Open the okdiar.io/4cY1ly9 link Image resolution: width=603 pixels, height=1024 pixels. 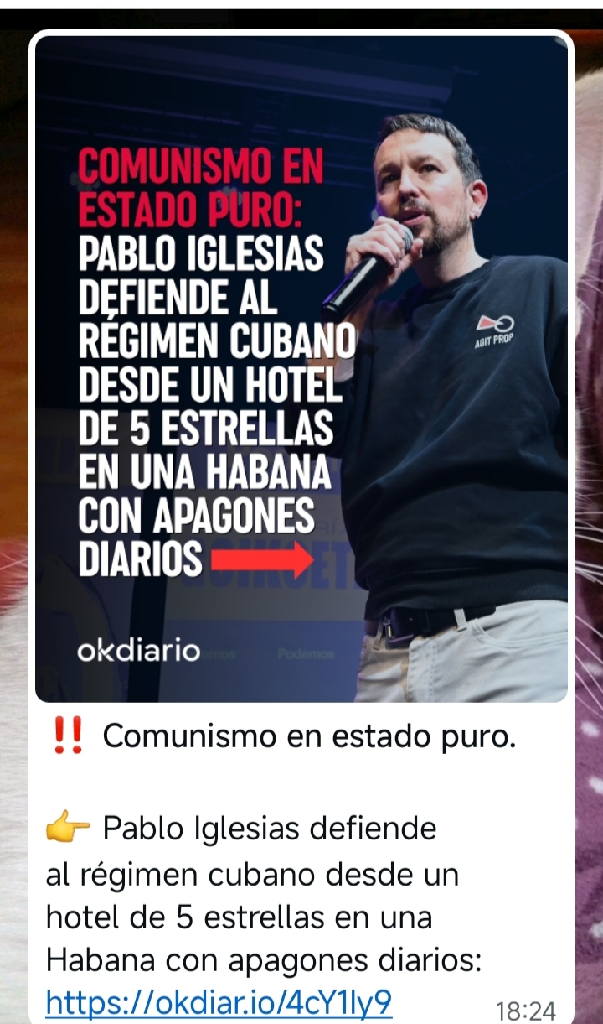pyautogui.click(x=218, y=1001)
